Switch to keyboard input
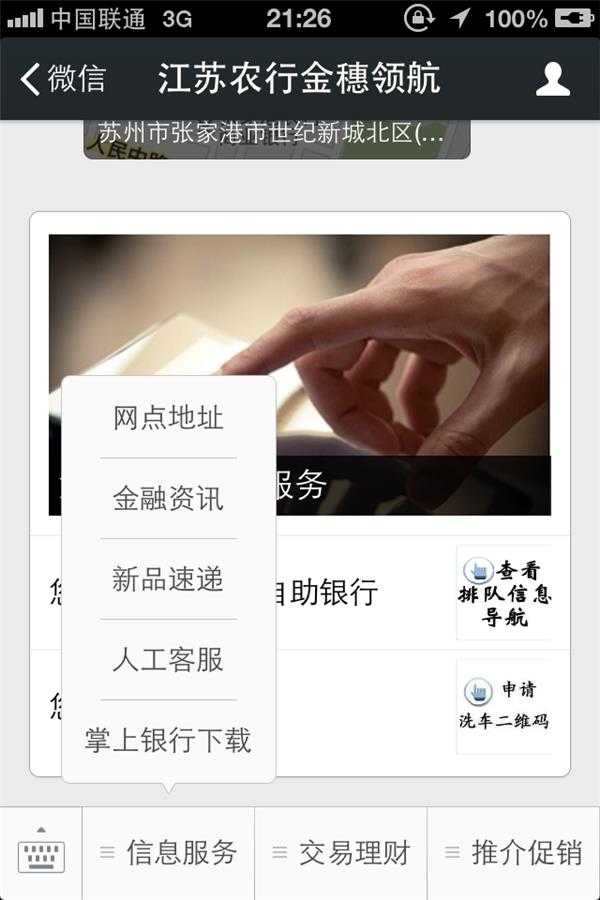The image size is (600, 900). 41,853
